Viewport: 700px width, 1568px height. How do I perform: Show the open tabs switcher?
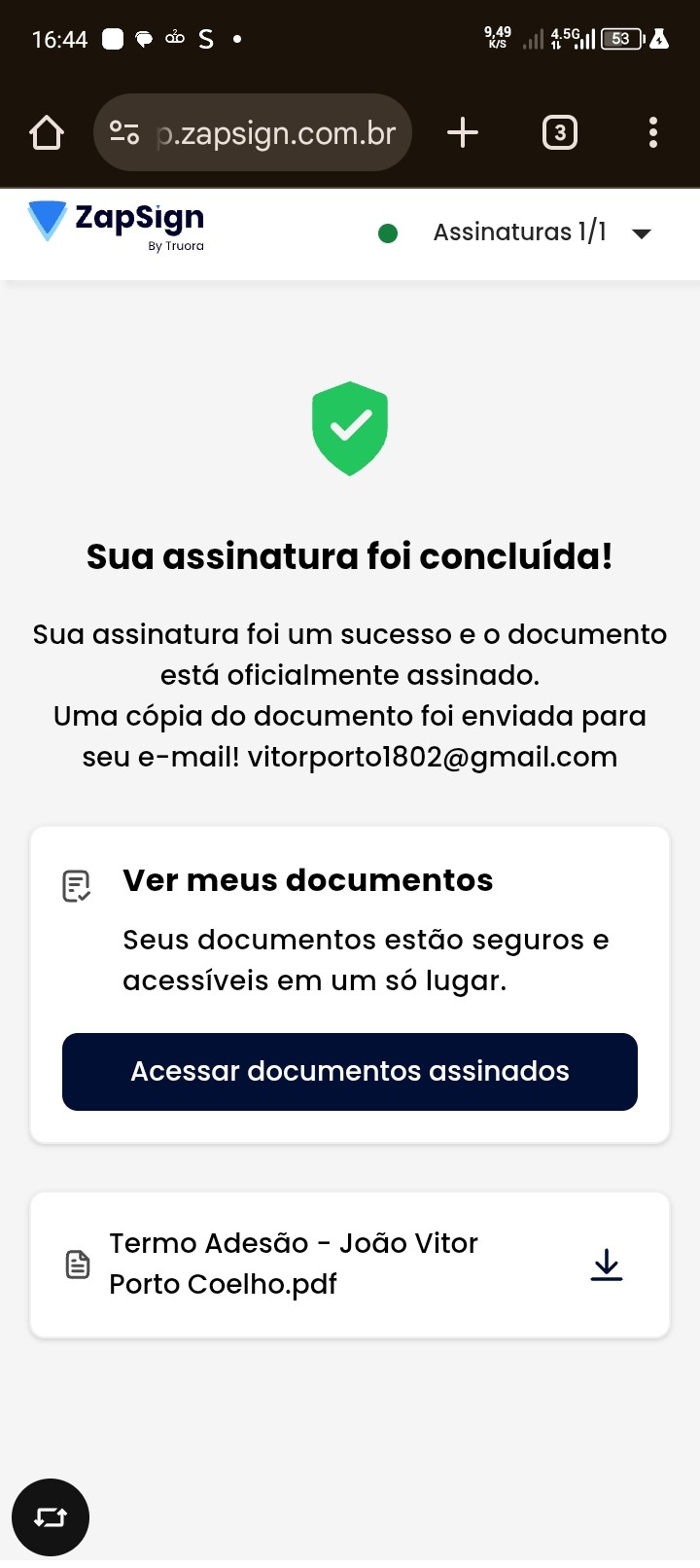coord(559,132)
